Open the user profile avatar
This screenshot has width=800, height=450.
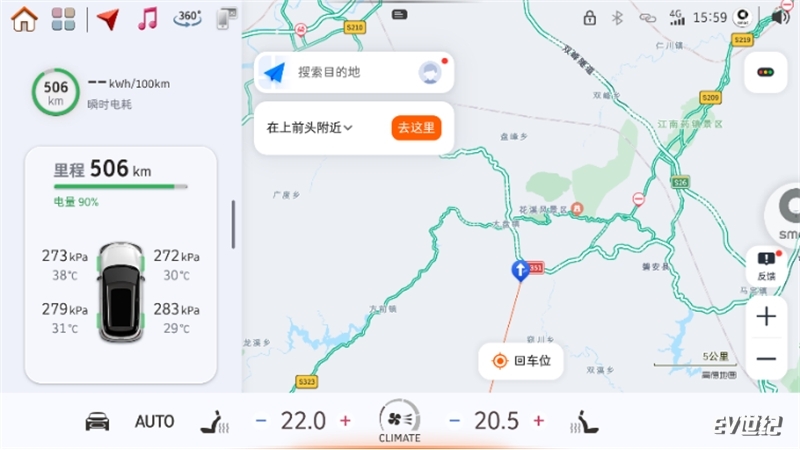(430, 72)
